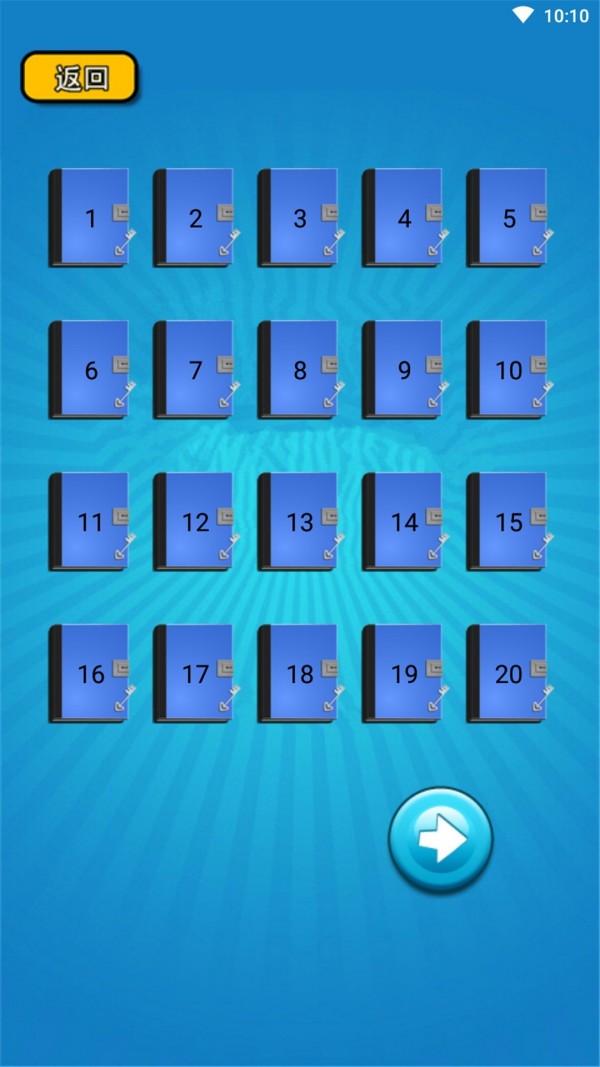This screenshot has height=1067, width=600.
Task: Select level 2 book
Action: (x=195, y=218)
